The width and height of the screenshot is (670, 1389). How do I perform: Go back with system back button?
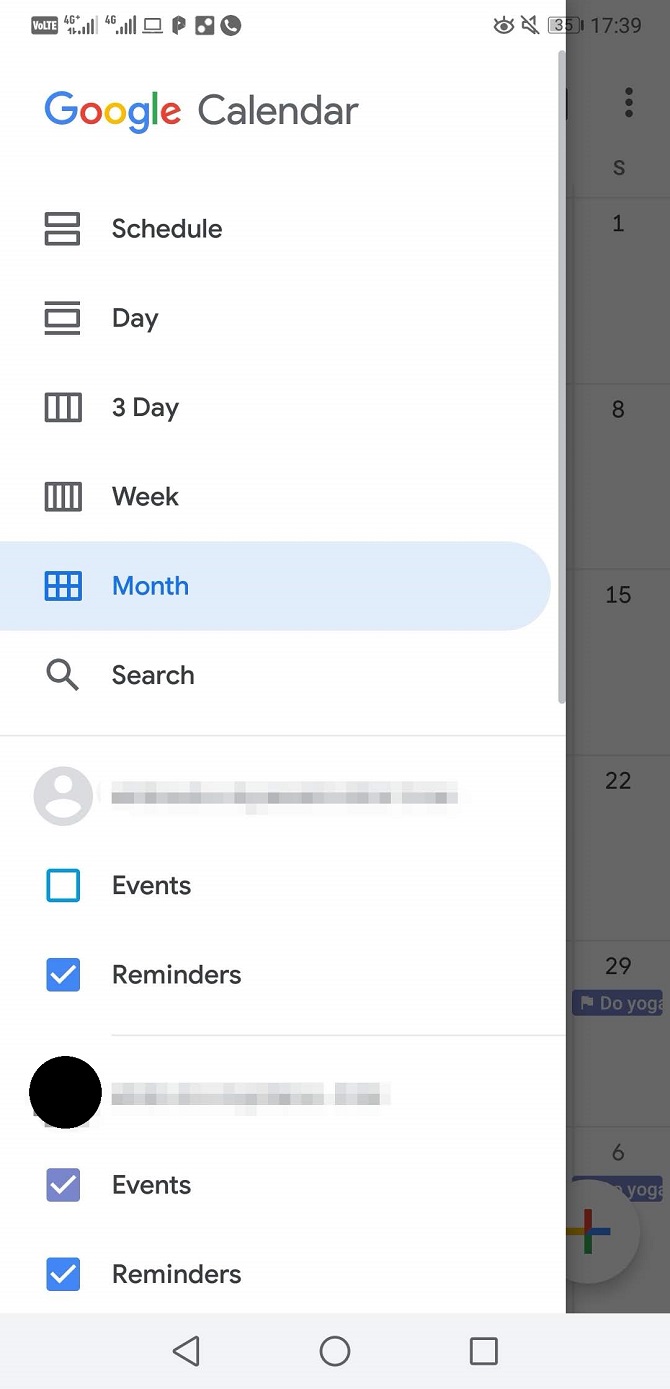pyautogui.click(x=186, y=1351)
